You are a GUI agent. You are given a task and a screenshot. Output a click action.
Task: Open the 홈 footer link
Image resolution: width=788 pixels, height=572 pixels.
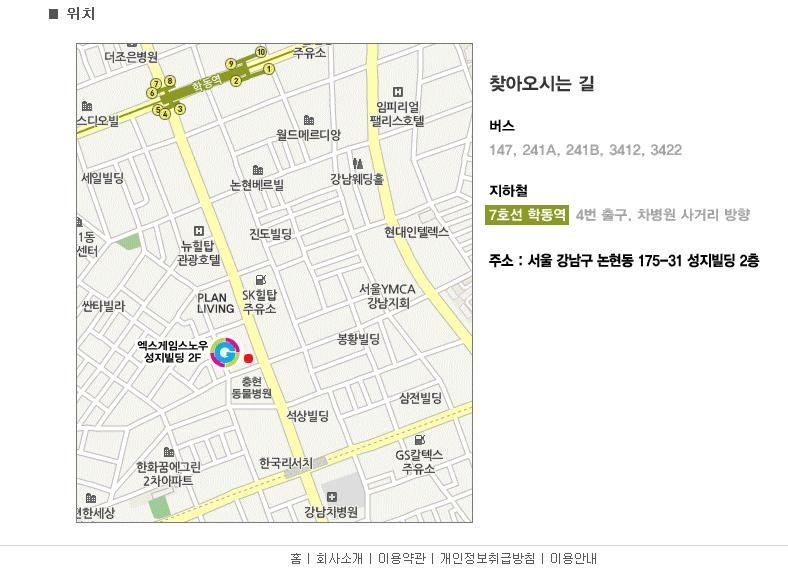pos(296,558)
